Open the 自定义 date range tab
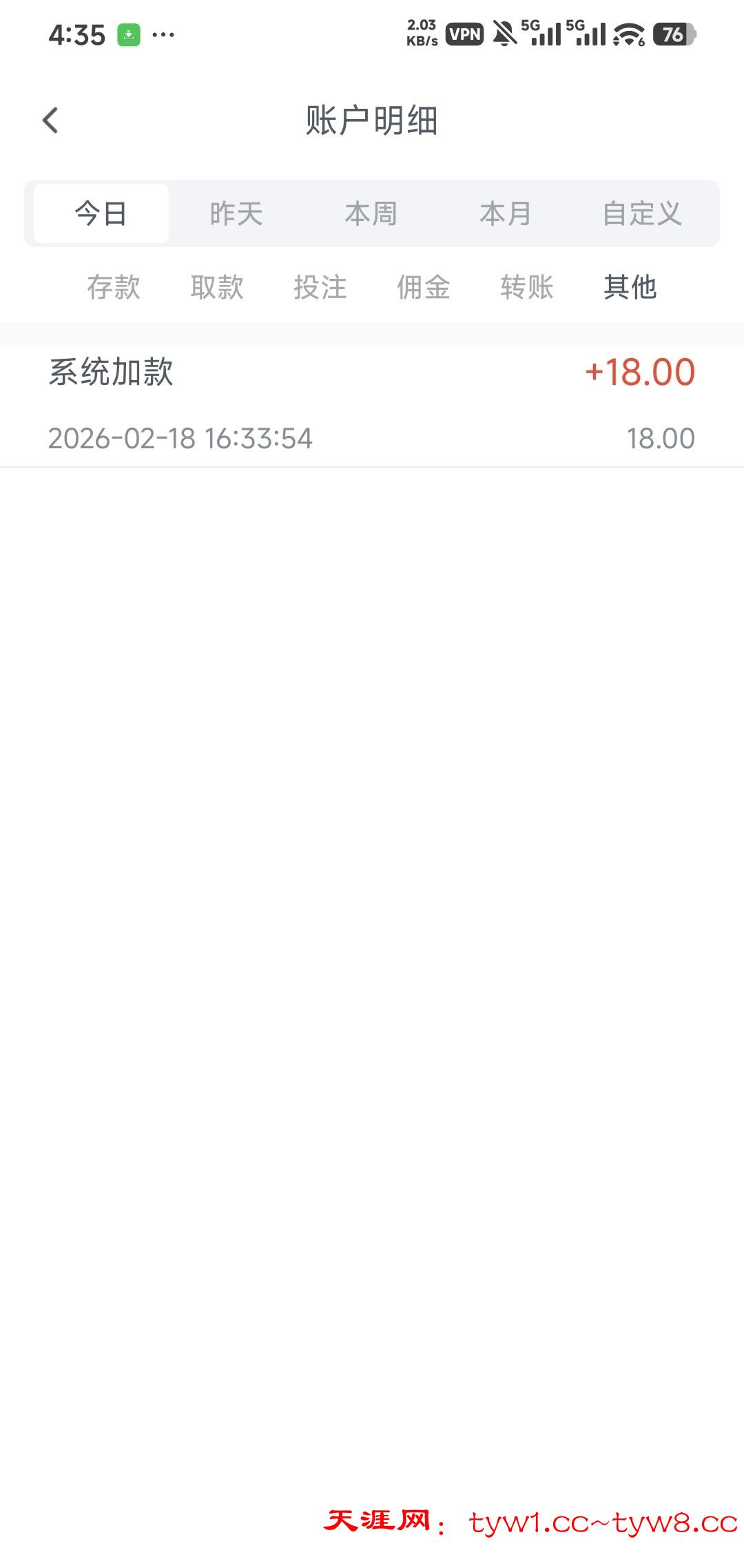 (642, 213)
